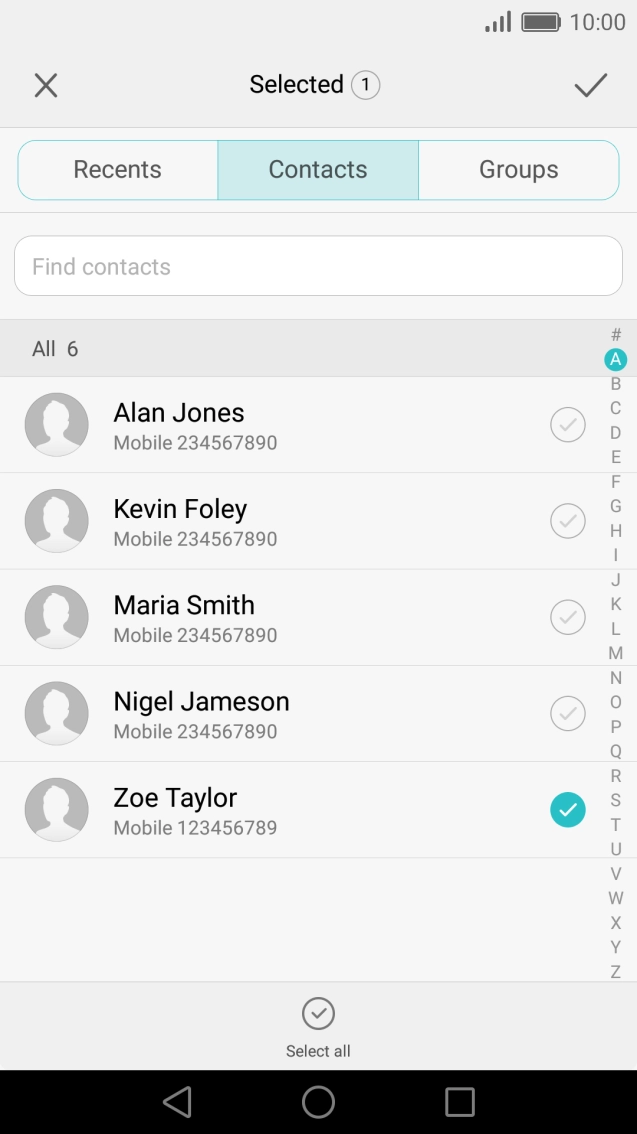Select Alan Jones checkbox
The image size is (637, 1134).
click(x=567, y=425)
